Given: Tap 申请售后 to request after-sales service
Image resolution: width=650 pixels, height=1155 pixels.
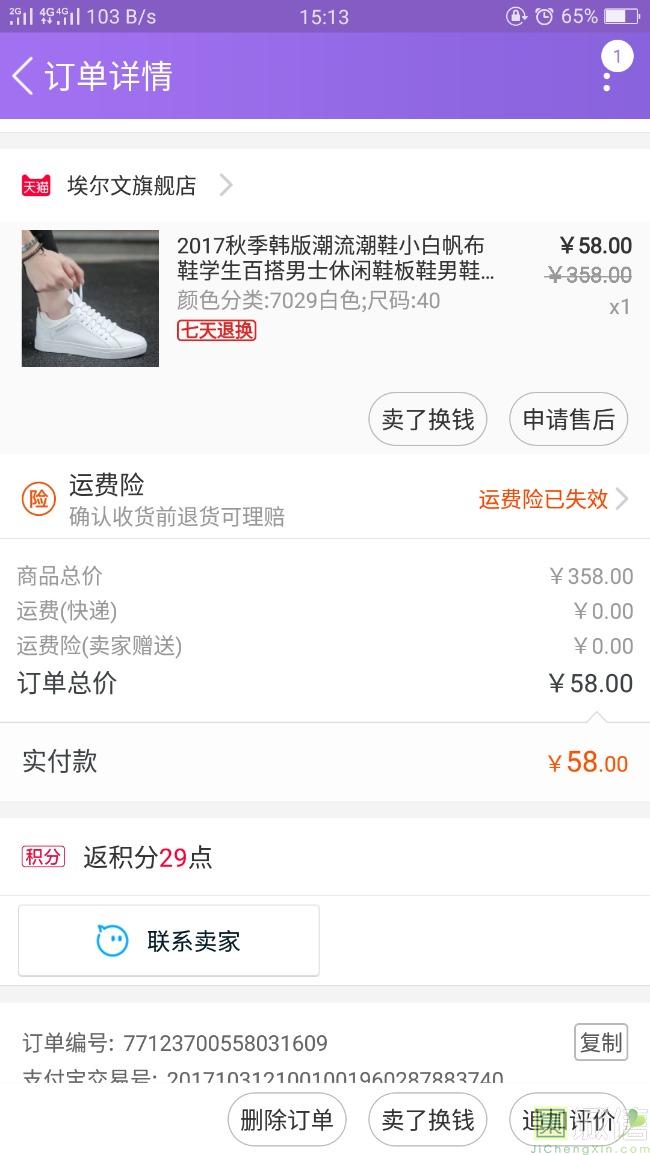Looking at the screenshot, I should [568, 419].
